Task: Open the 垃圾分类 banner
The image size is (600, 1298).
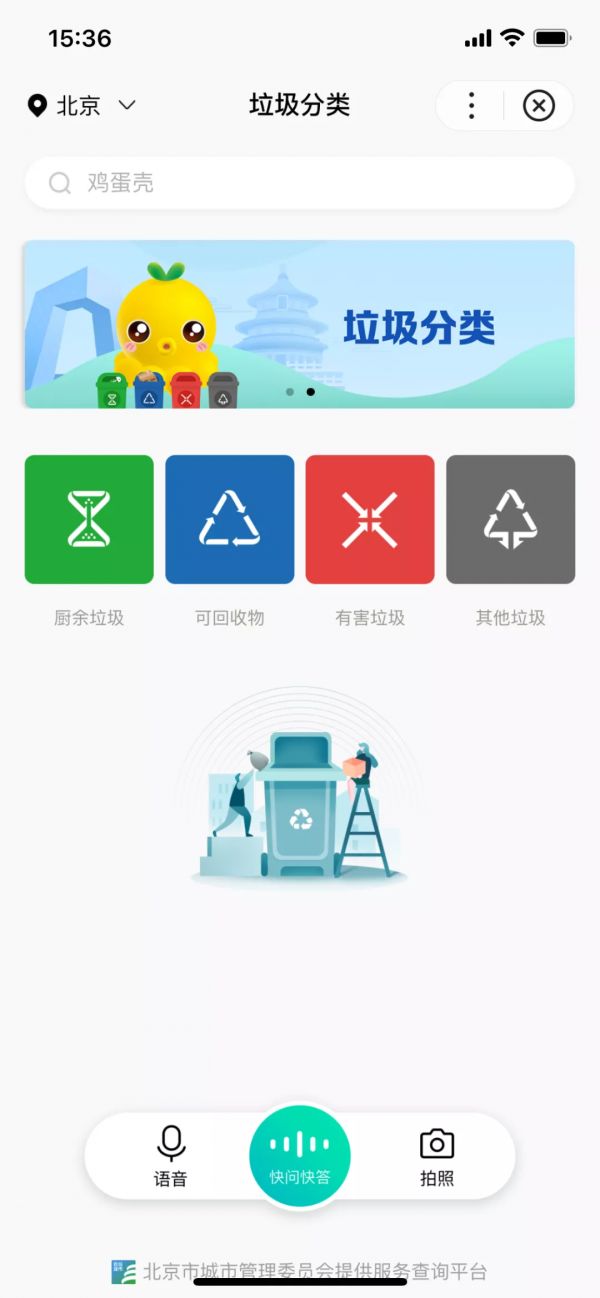Action: tap(300, 323)
